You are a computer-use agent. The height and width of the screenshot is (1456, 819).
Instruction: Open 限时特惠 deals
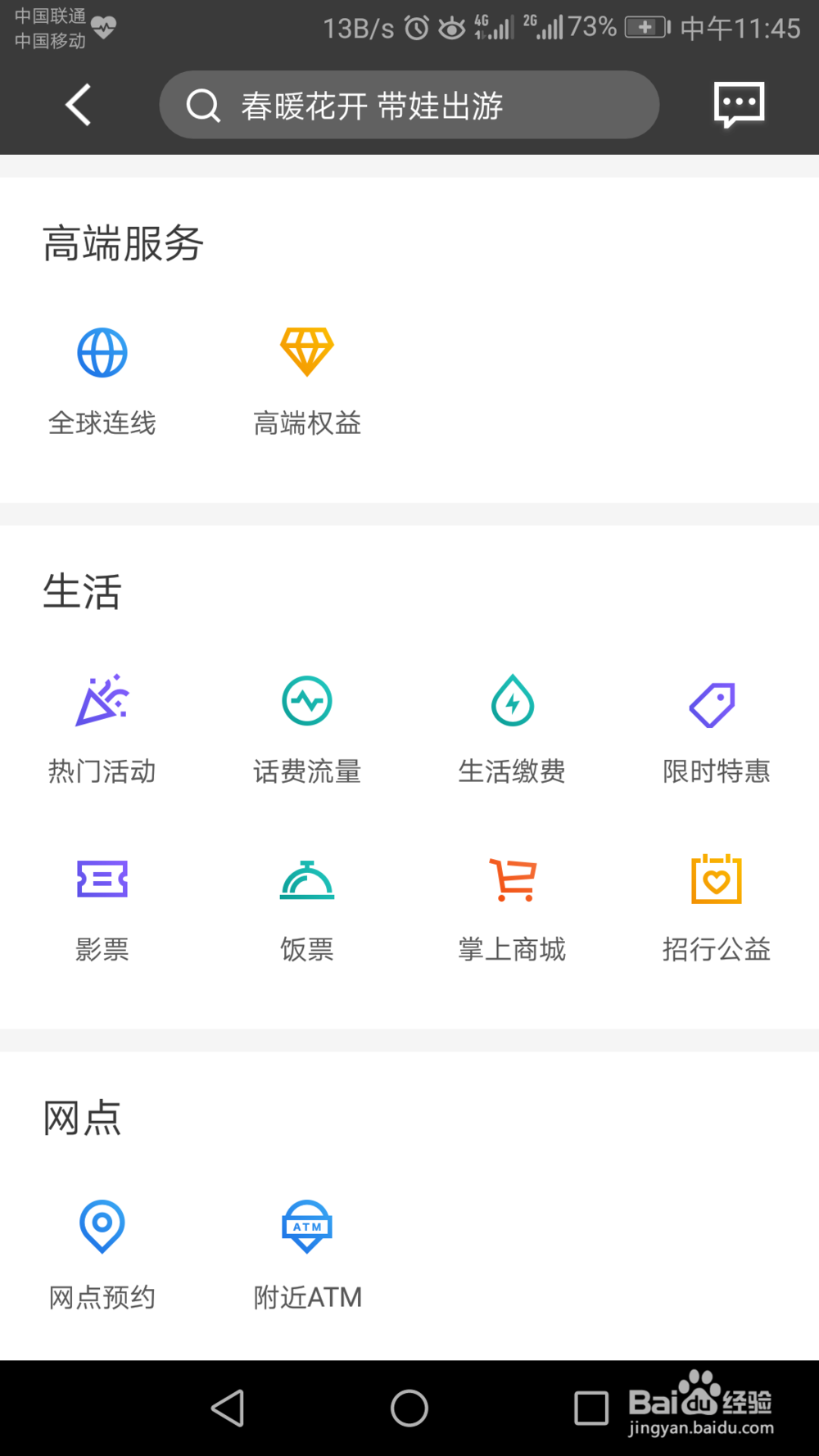717,730
